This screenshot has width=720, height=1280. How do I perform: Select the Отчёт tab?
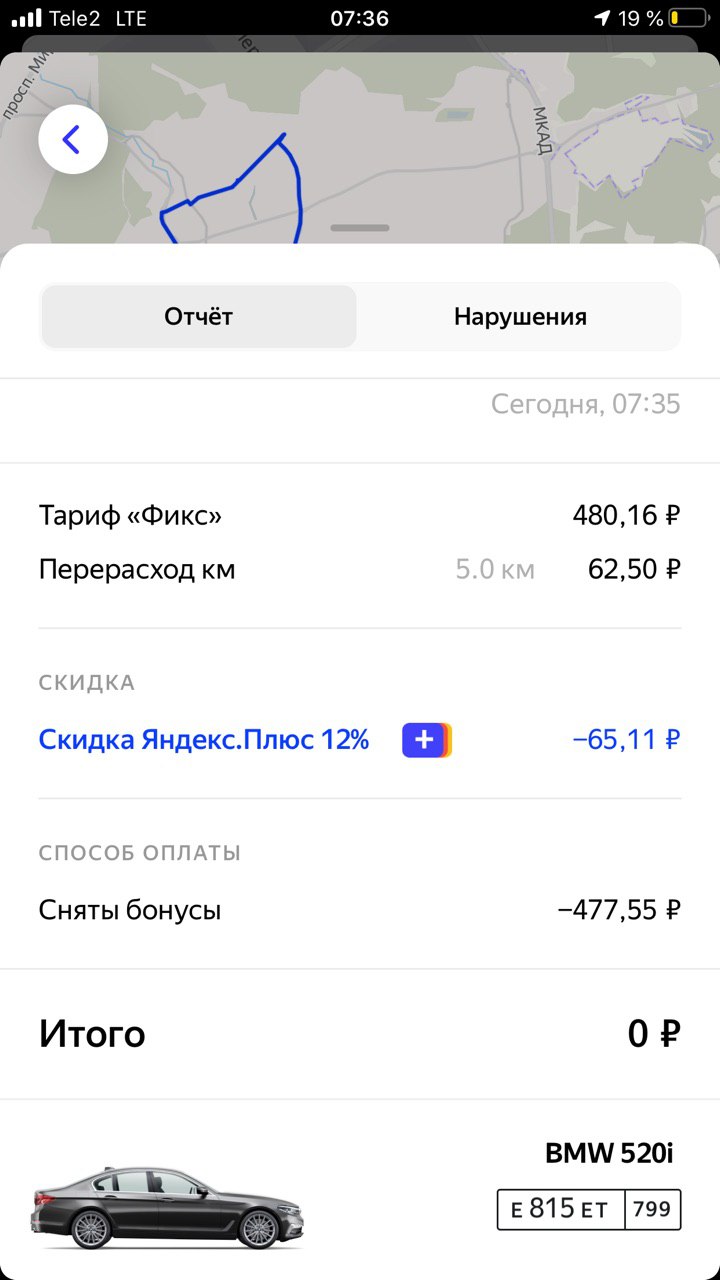pos(198,317)
